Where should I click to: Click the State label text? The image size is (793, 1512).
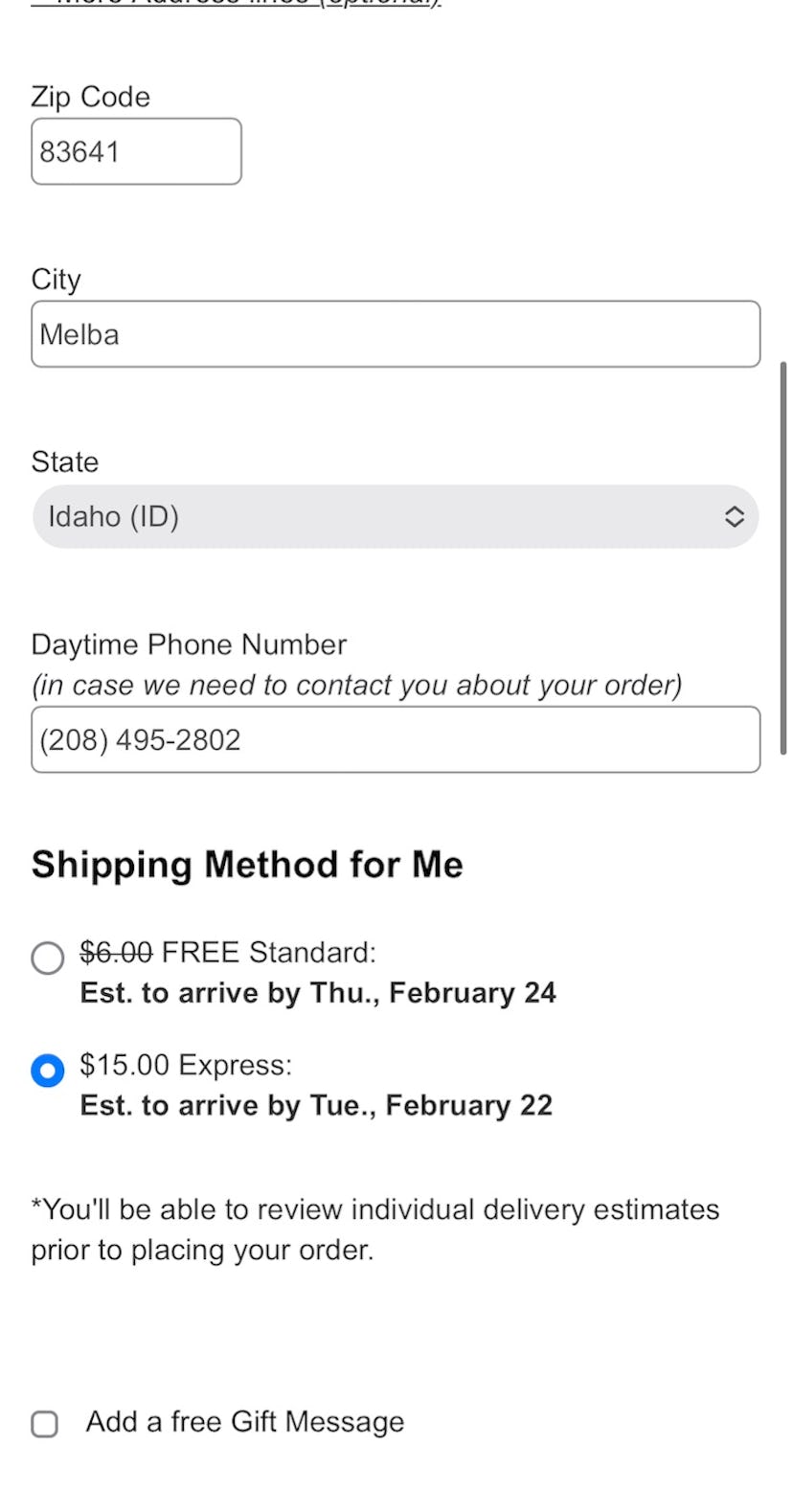click(x=64, y=462)
